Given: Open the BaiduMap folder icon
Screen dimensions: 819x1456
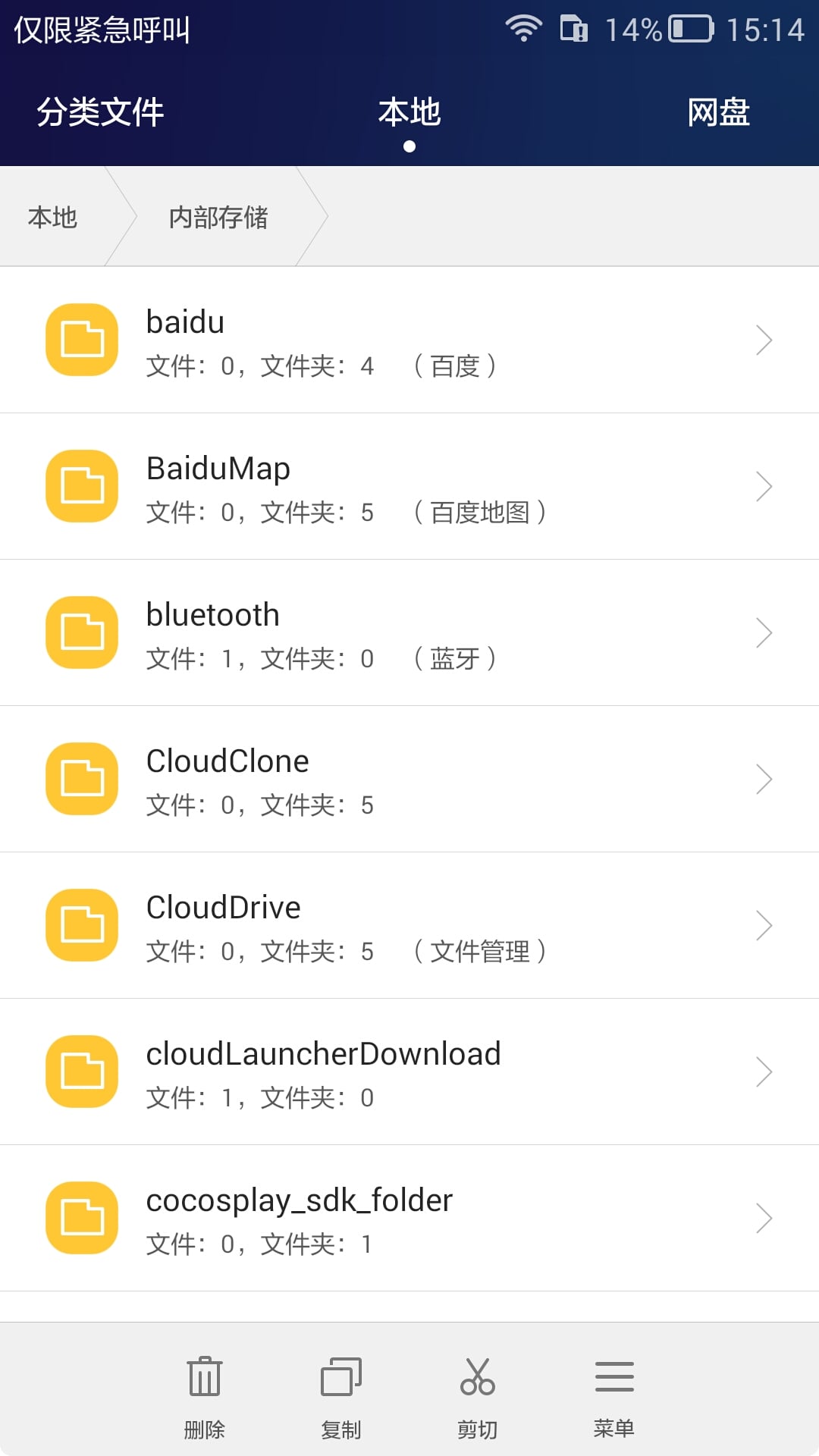Looking at the screenshot, I should click(81, 486).
